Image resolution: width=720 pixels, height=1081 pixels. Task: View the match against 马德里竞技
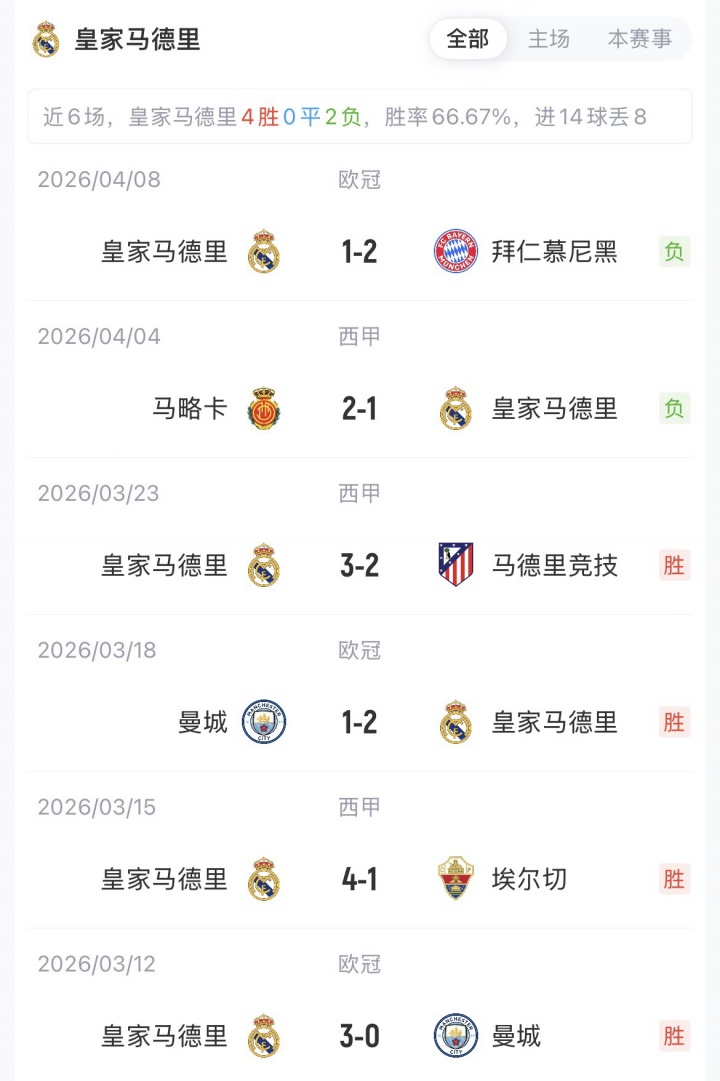[x=359, y=566]
